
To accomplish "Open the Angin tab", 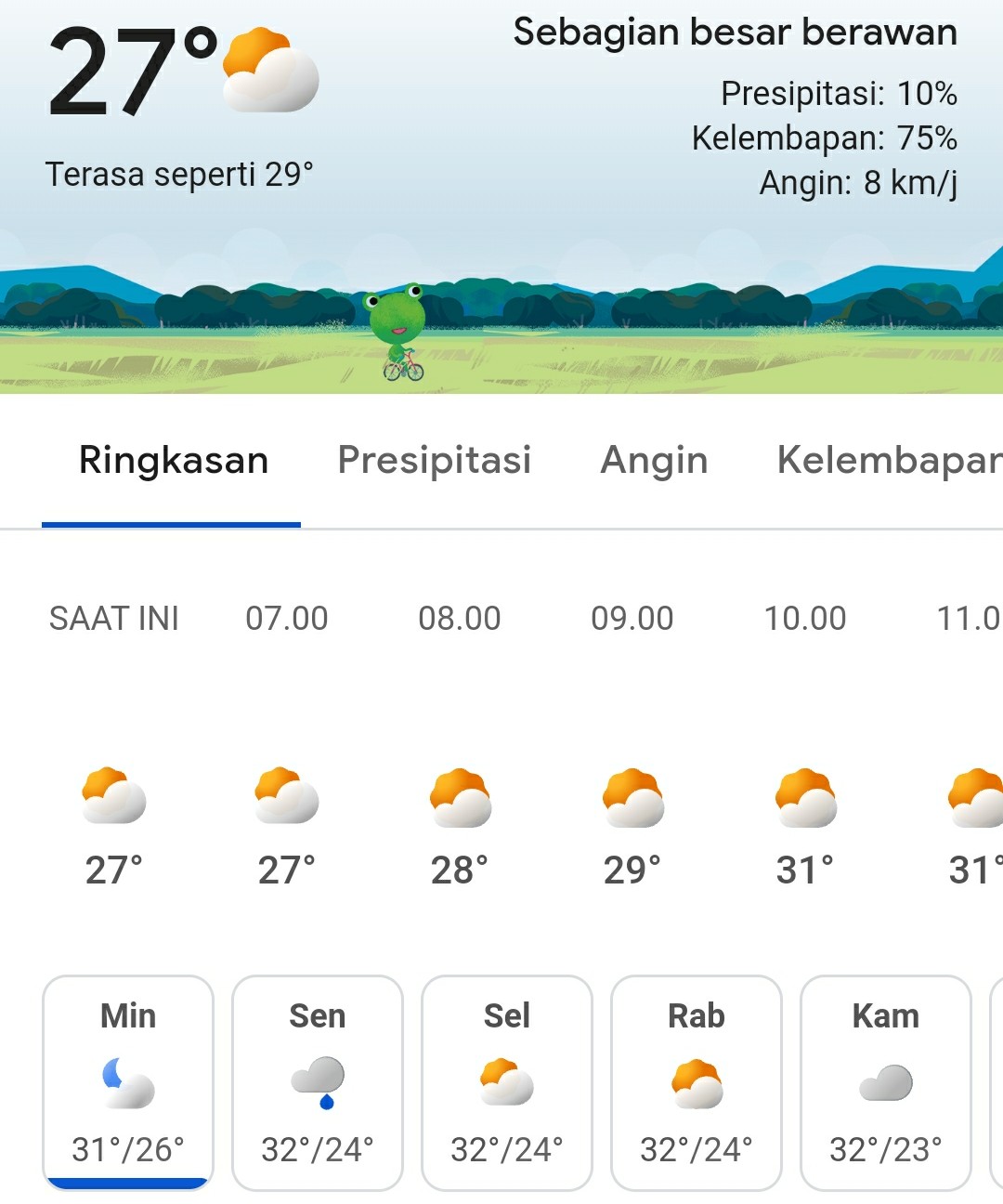I will pyautogui.click(x=654, y=460).
